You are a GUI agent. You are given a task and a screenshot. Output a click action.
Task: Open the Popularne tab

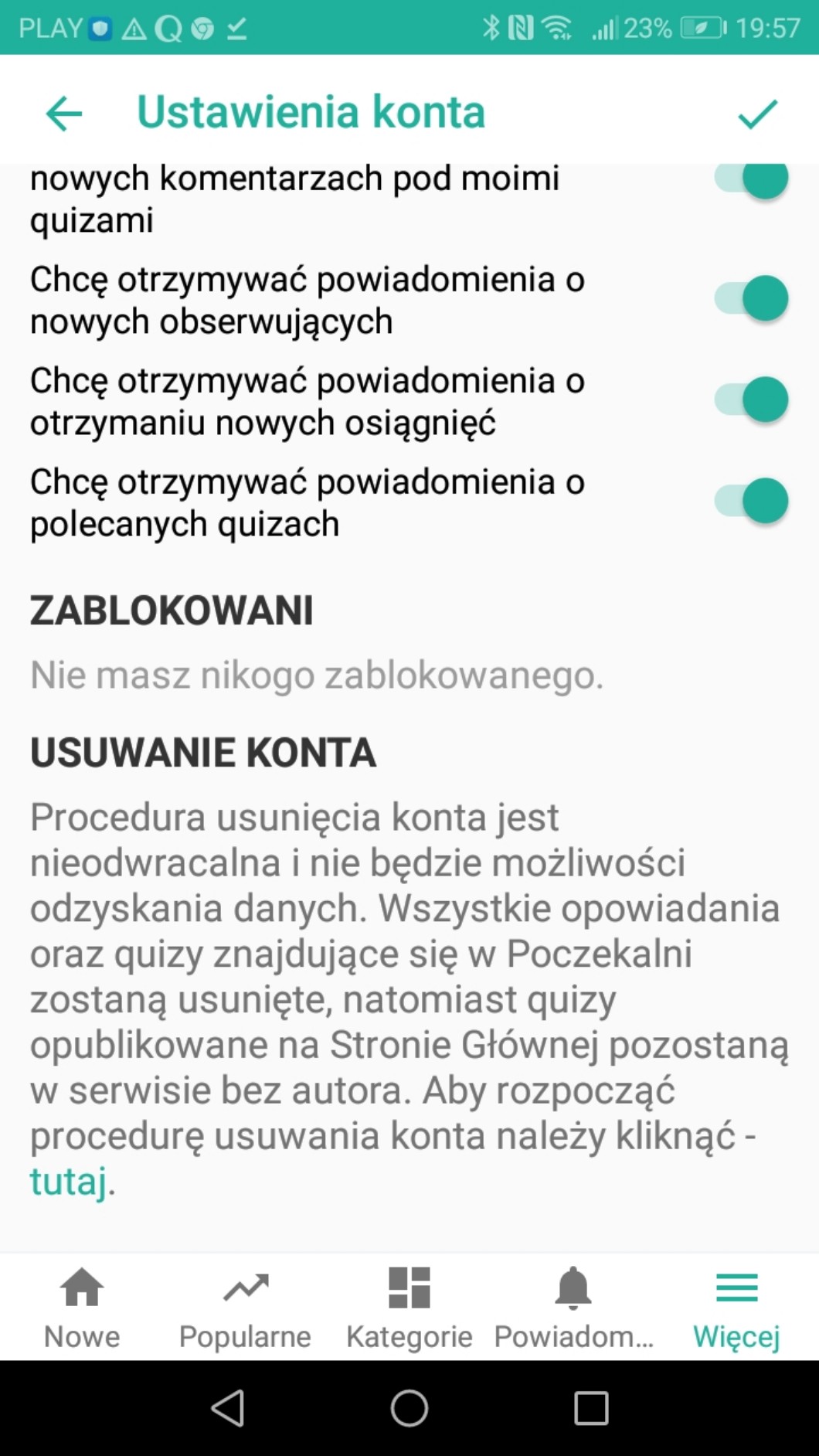245,1306
